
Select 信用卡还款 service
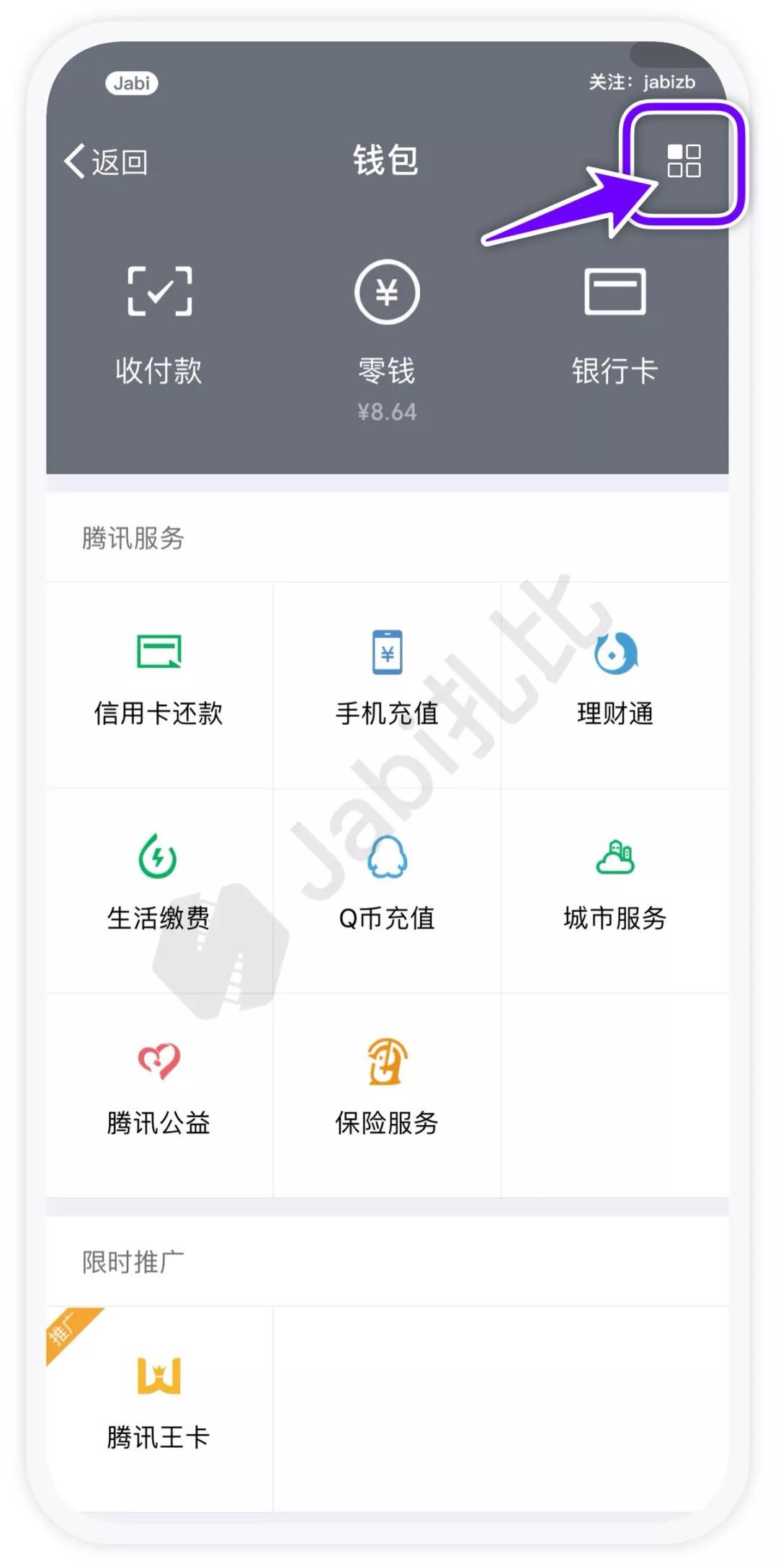click(159, 685)
